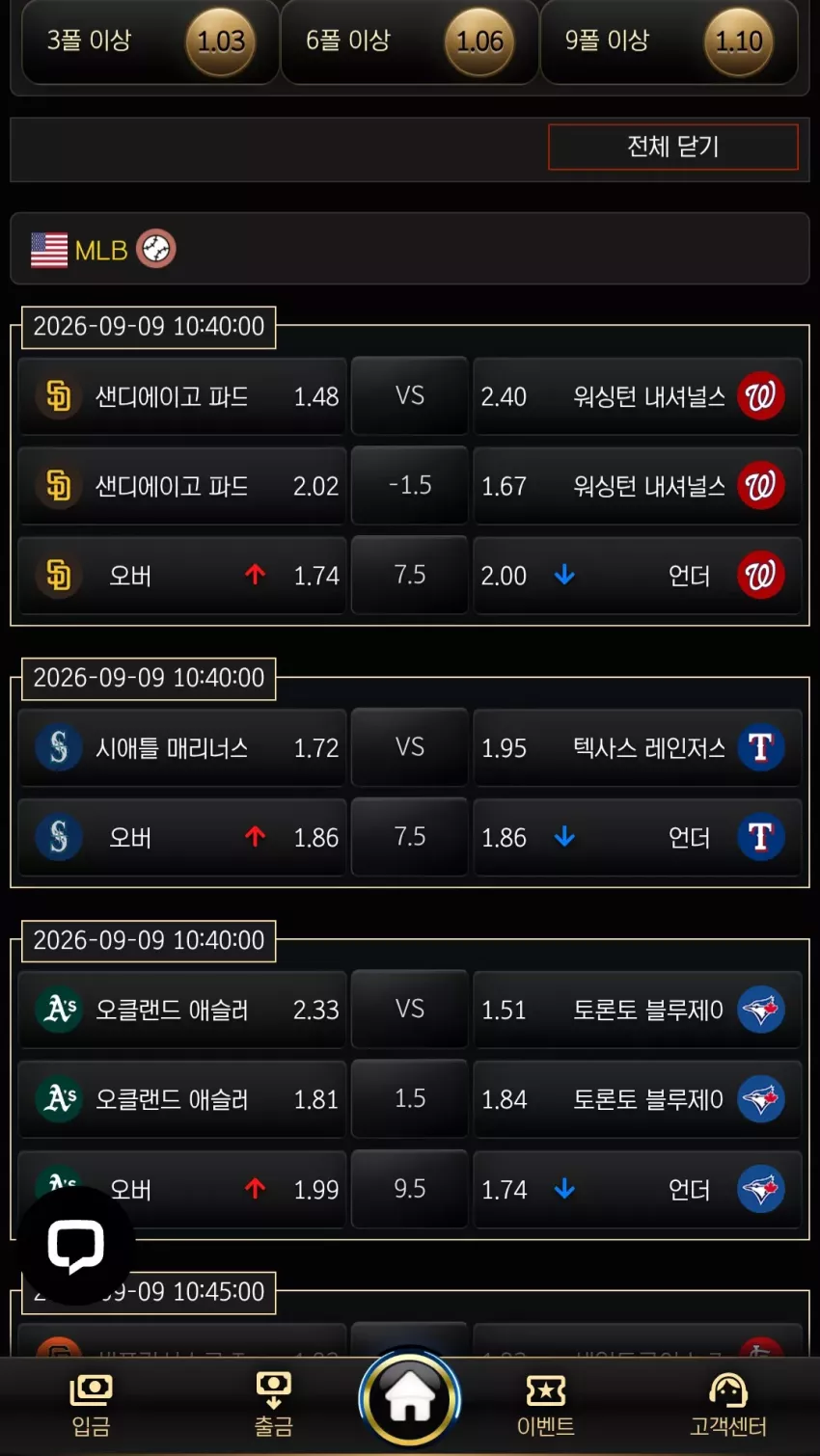Tap the 전체 닫기 button
The width and height of the screenshot is (820, 1456).
672,147
